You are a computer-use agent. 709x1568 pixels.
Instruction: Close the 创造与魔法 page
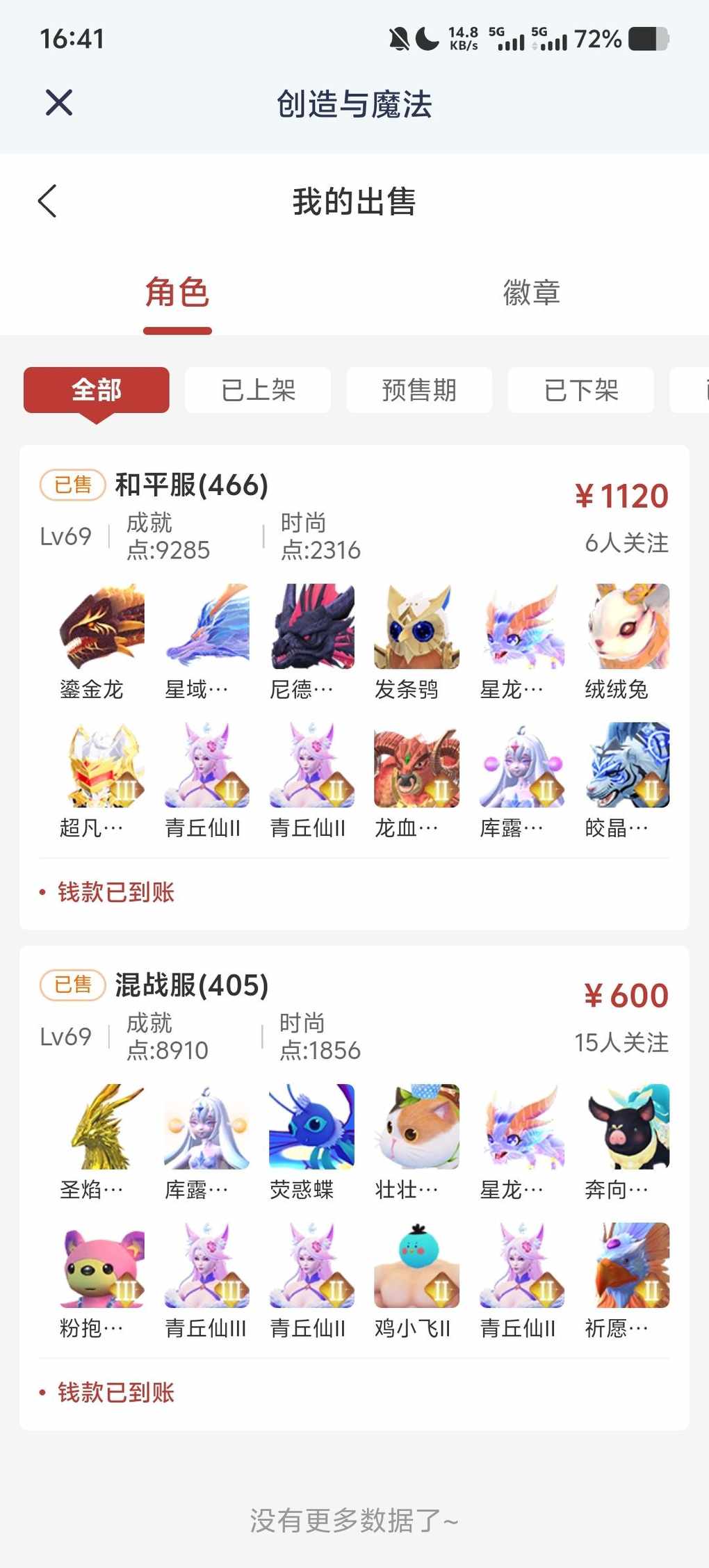tap(59, 103)
